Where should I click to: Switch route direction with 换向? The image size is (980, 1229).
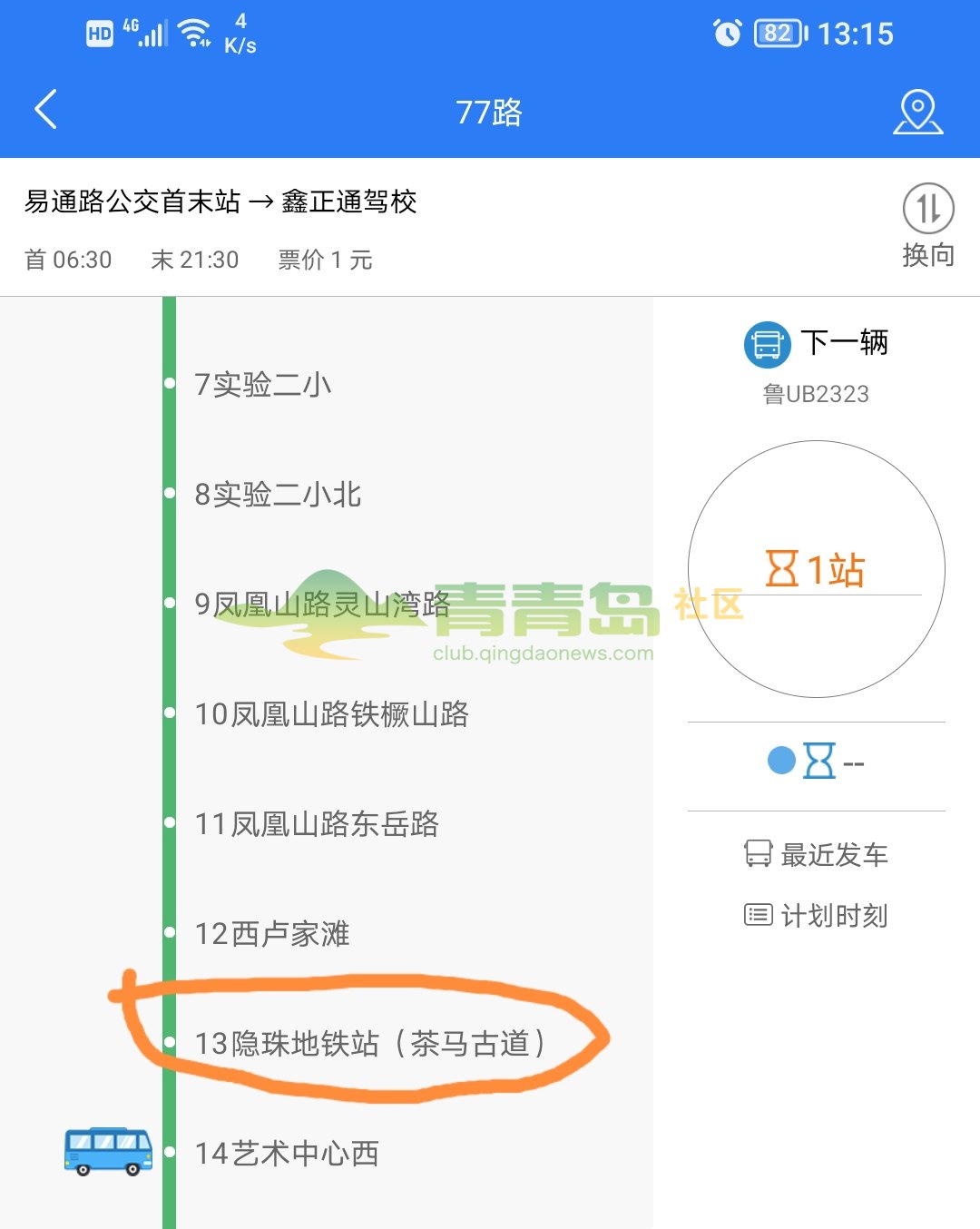[x=927, y=225]
